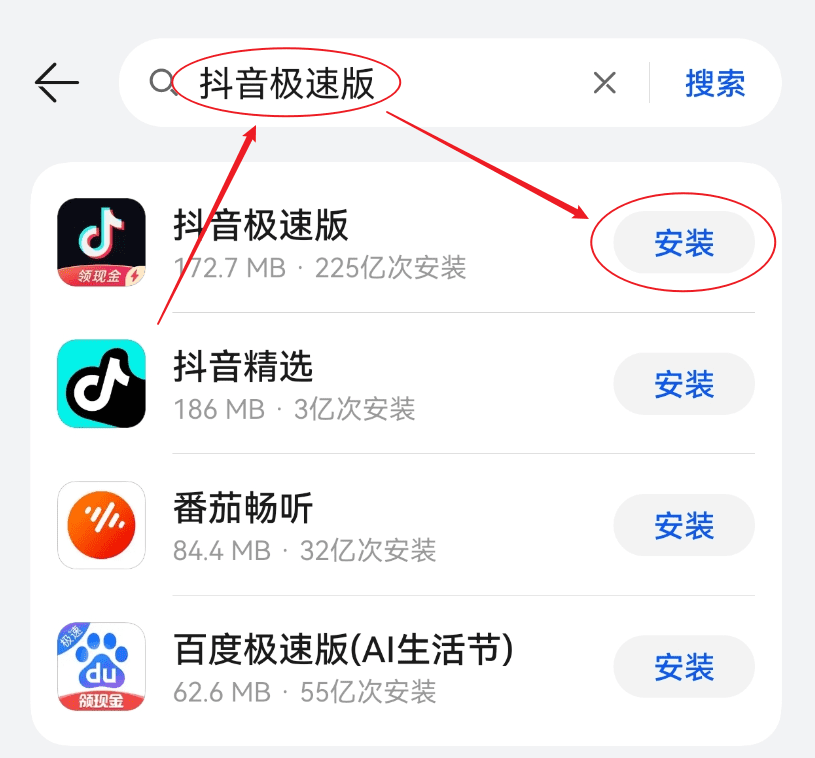
Task: Tap the search field containing 抖音极速版
Action: pyautogui.click(x=380, y=83)
